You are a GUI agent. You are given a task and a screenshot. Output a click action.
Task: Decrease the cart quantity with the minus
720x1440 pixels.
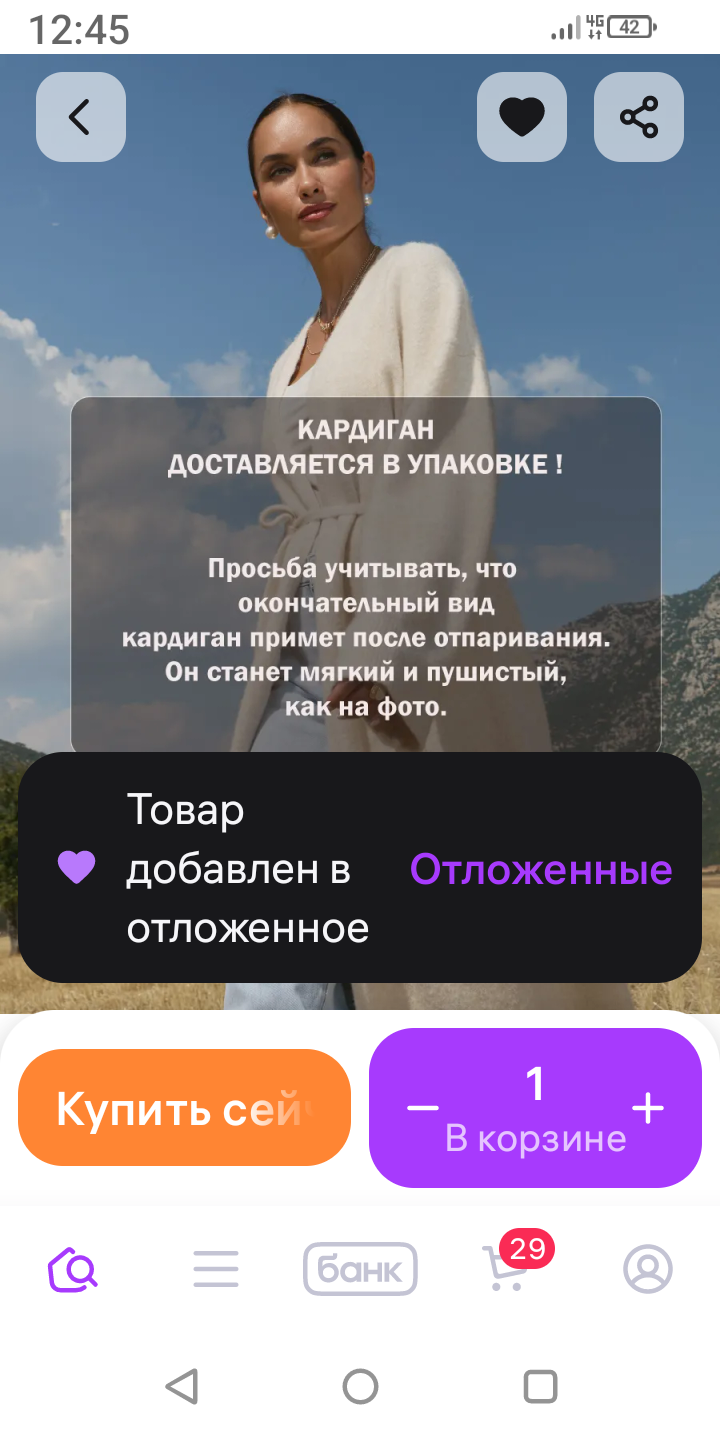point(423,1108)
